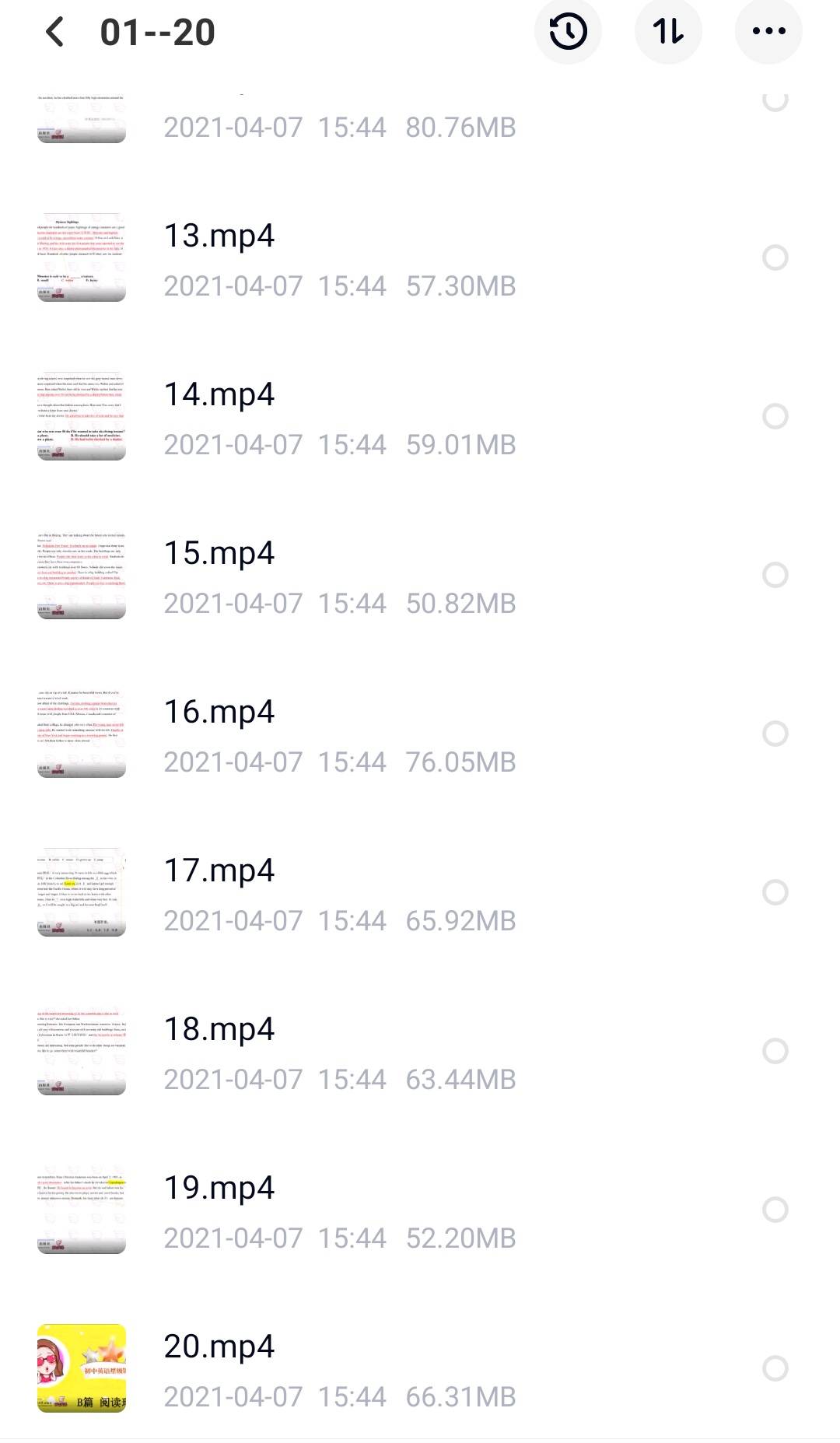Select the circle next to 13.mp4
This screenshot has width=840, height=1443.
coord(775,257)
